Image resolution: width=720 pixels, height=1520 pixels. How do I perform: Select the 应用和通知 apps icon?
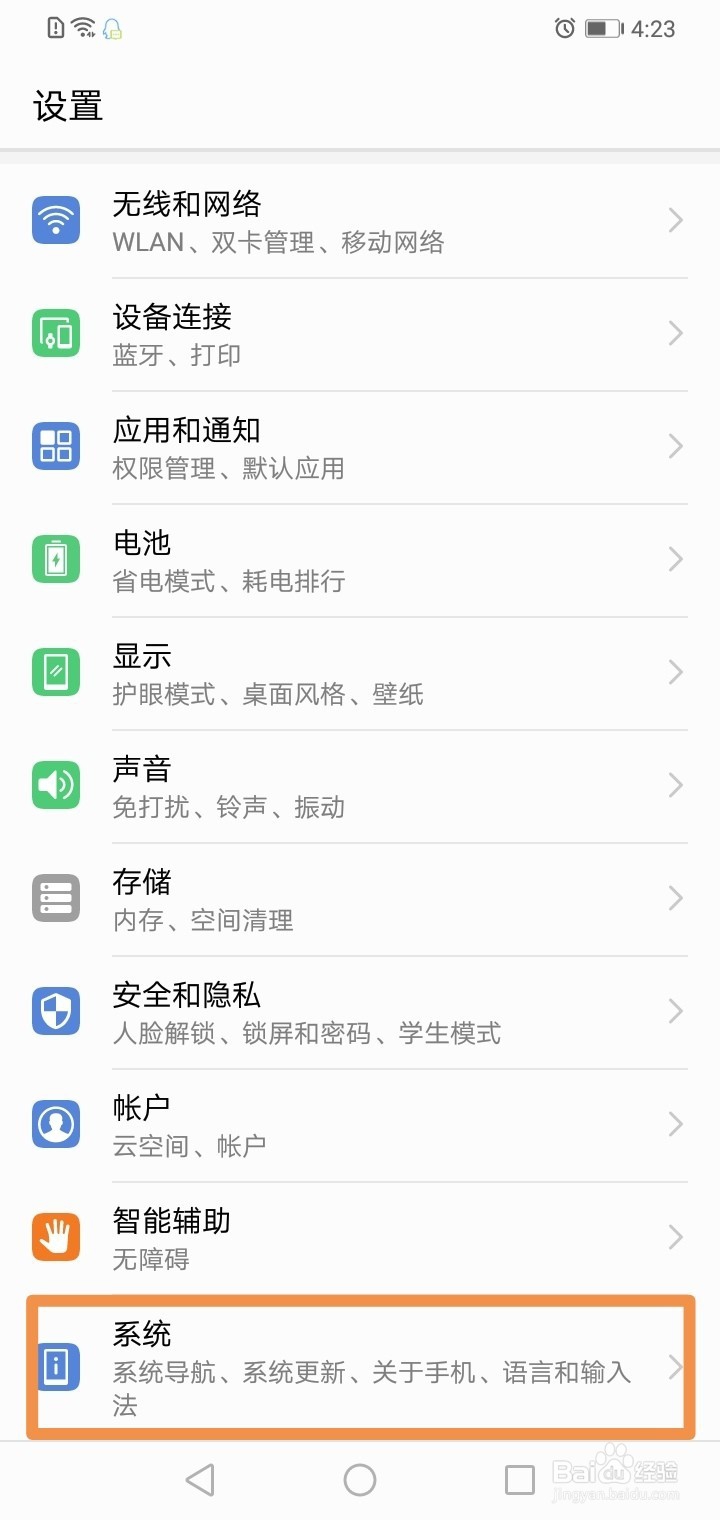click(56, 446)
